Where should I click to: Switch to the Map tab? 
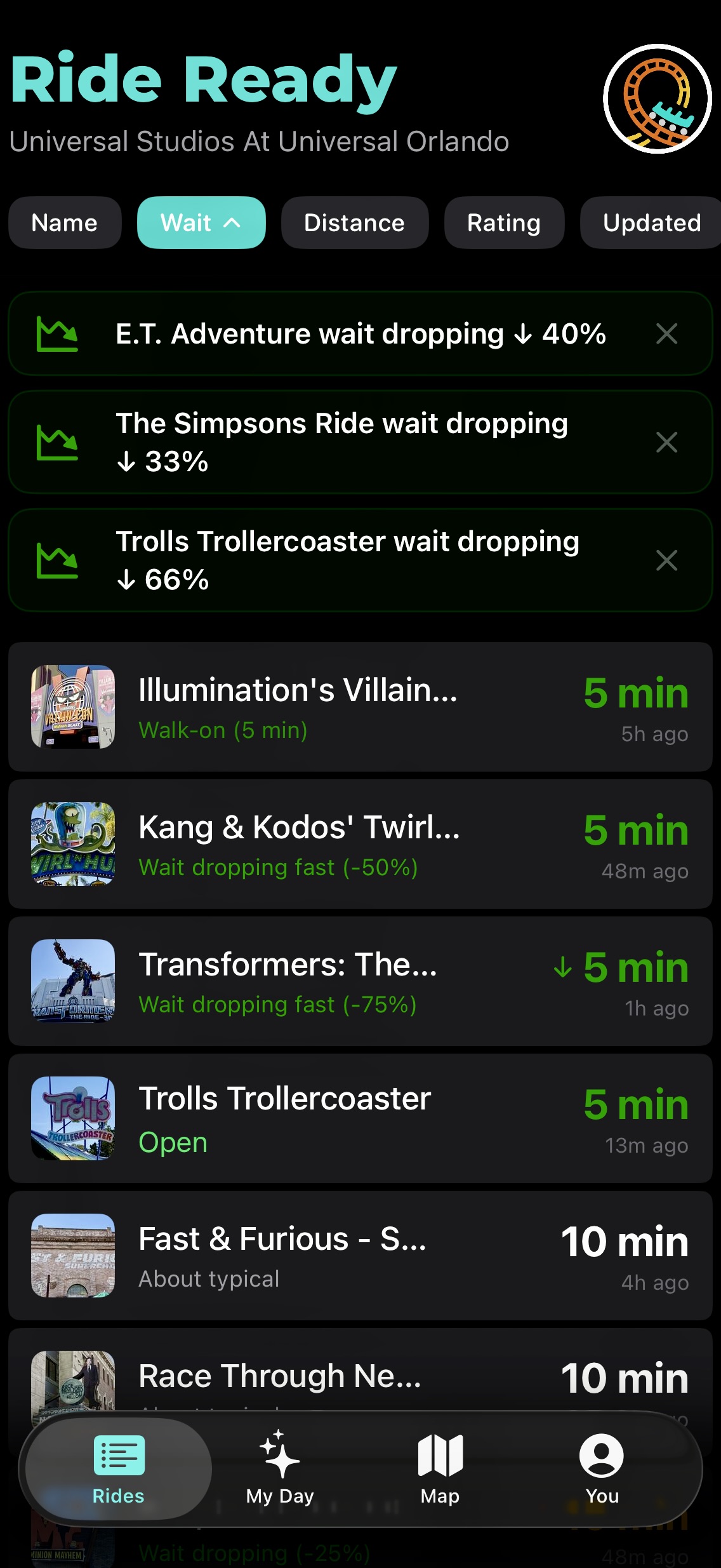tap(440, 1468)
